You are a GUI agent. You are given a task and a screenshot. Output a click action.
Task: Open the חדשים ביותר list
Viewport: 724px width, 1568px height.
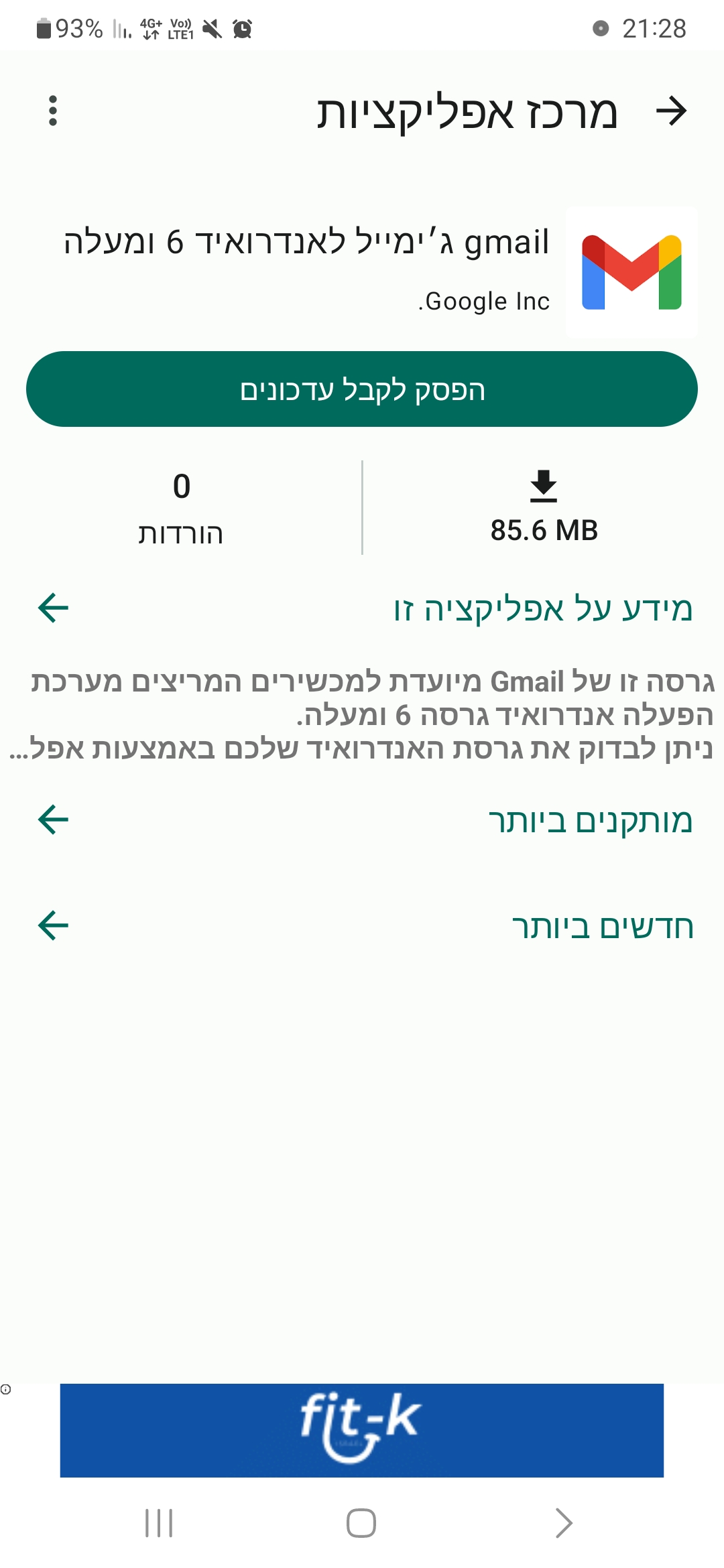(602, 927)
